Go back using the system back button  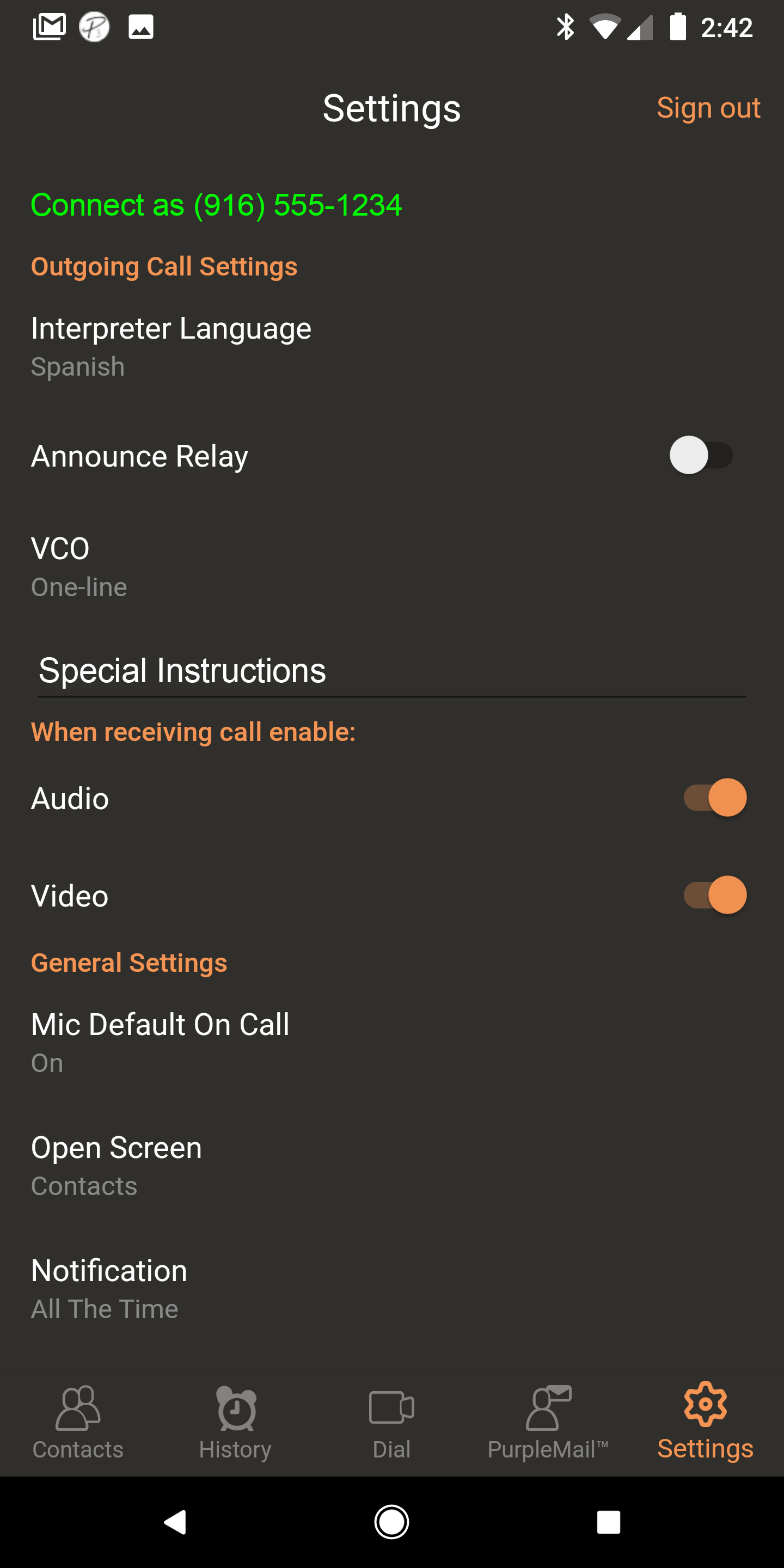pos(175,1522)
